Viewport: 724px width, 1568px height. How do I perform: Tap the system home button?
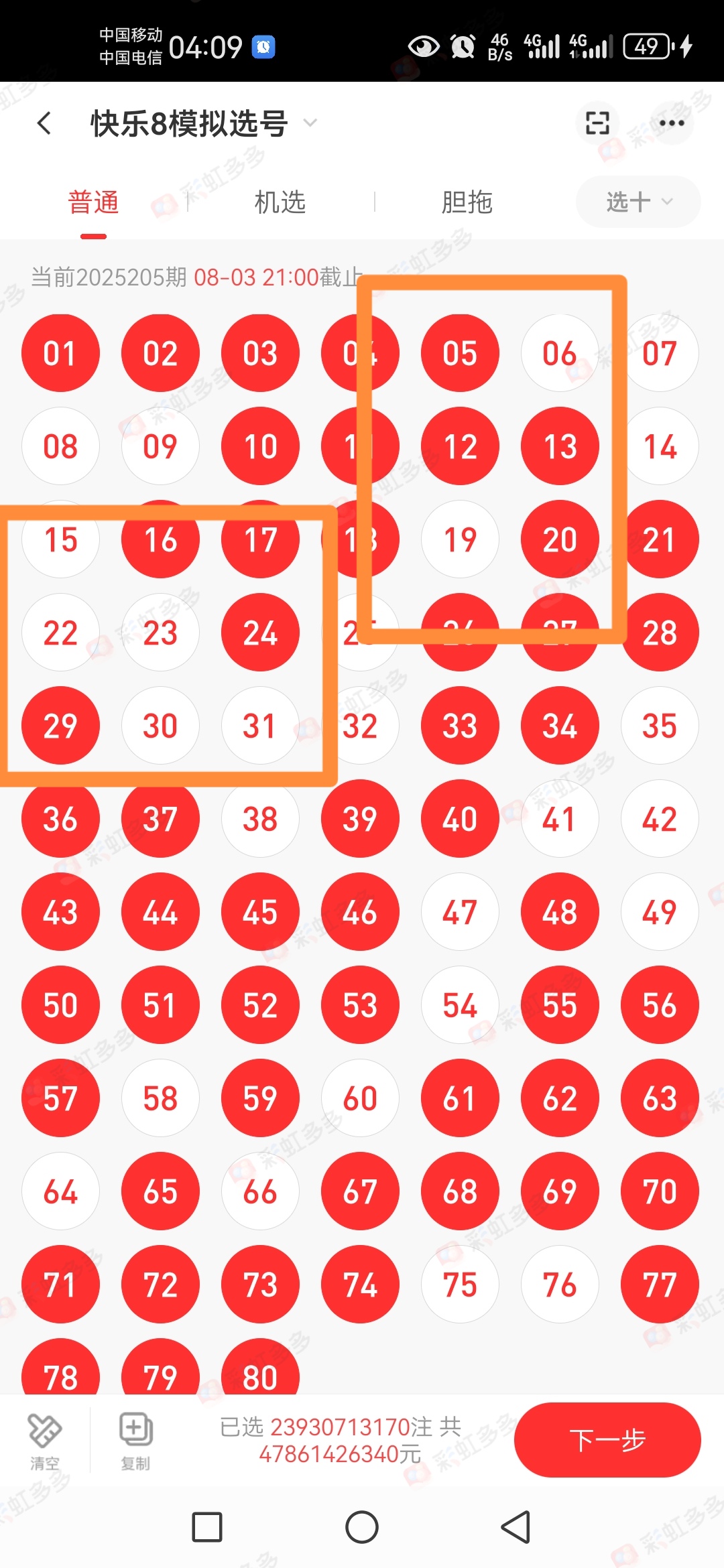click(x=362, y=1527)
